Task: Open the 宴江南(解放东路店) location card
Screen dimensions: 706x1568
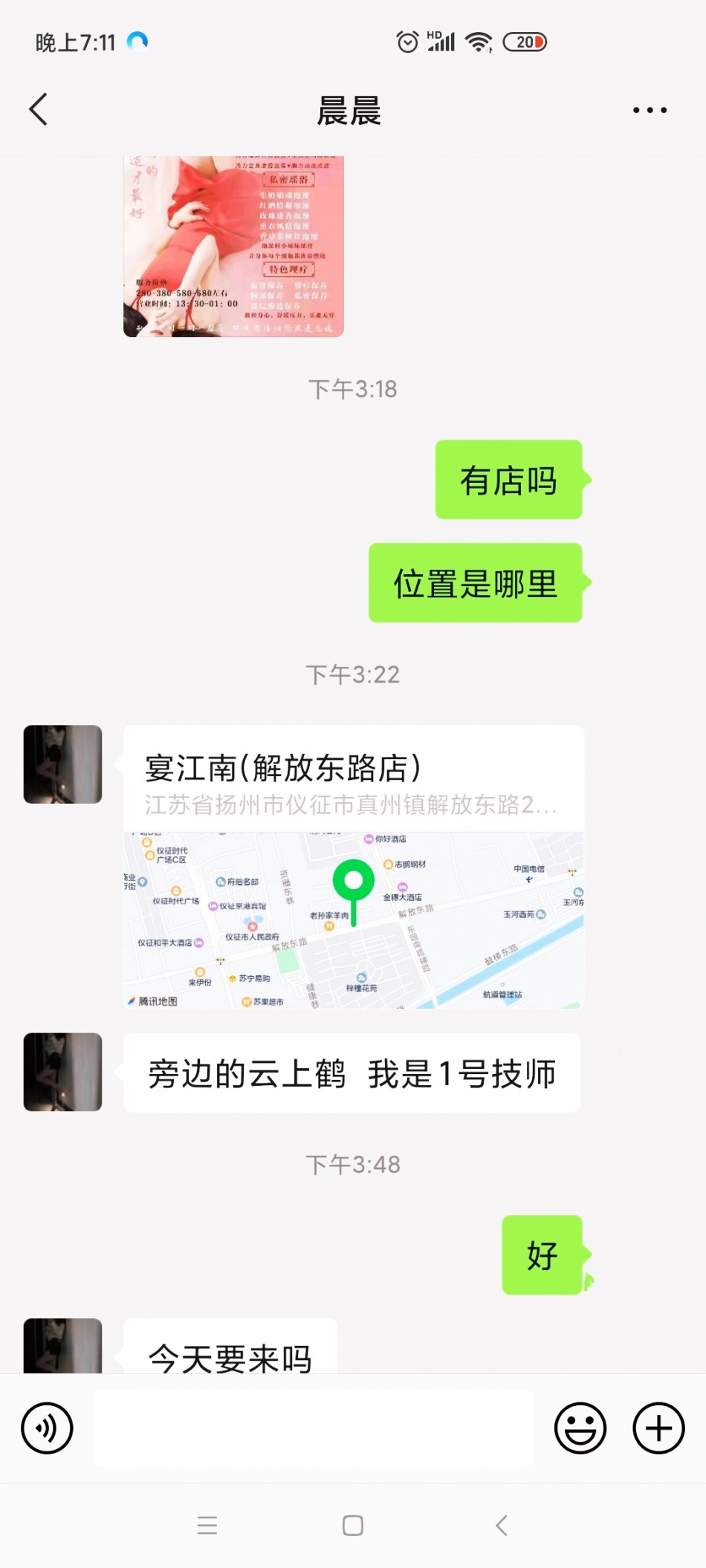Action: coord(354,866)
